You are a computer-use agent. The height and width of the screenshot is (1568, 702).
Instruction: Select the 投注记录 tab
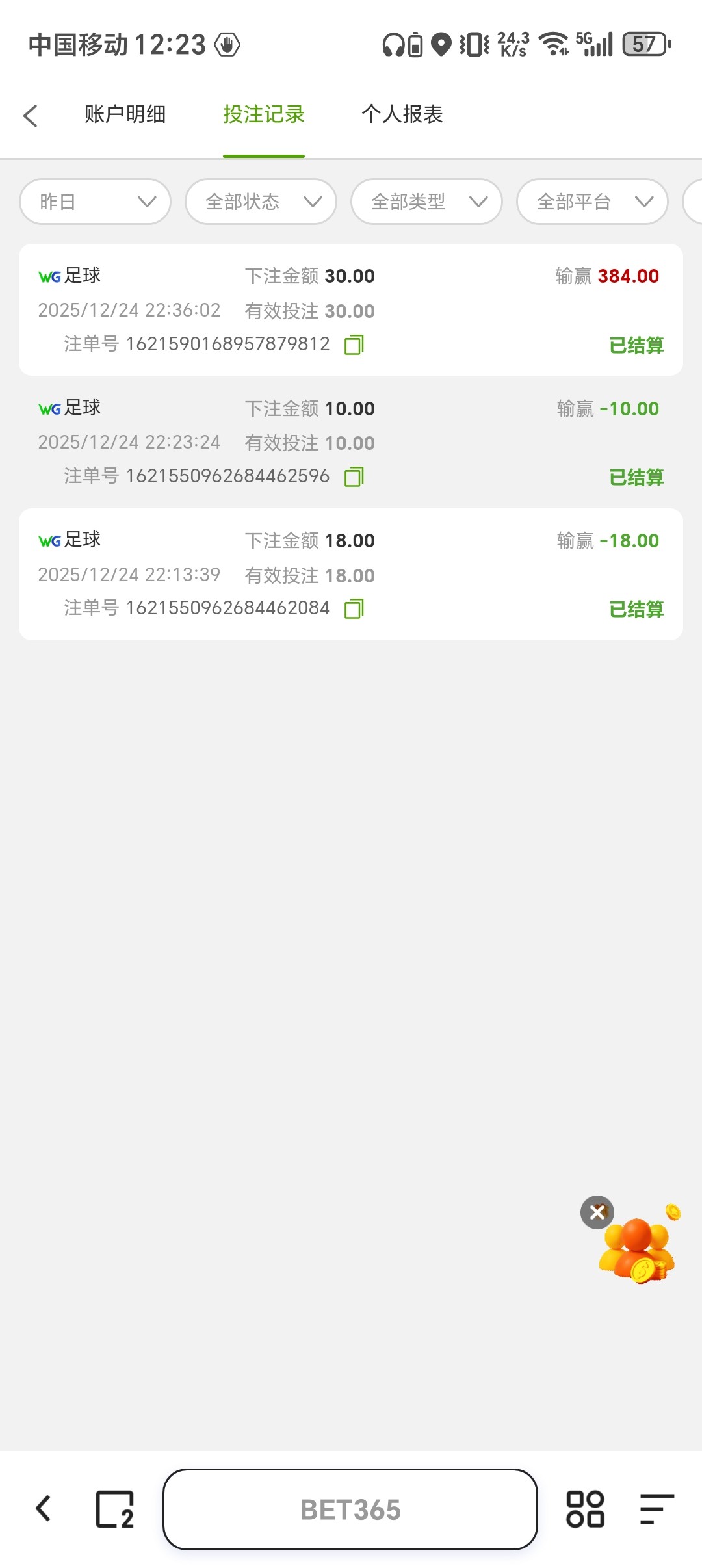pyautogui.click(x=263, y=114)
